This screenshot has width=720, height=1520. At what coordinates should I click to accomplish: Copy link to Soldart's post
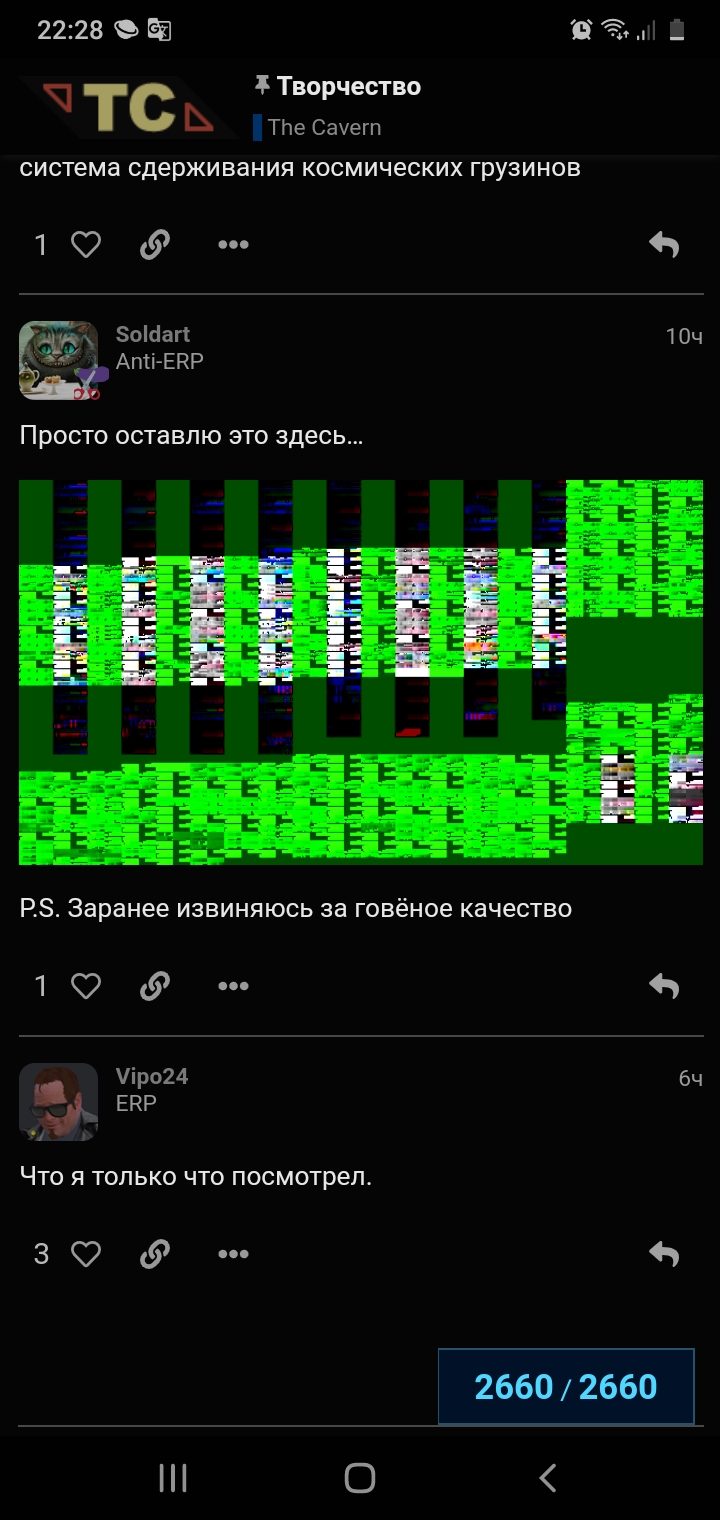tap(155, 986)
